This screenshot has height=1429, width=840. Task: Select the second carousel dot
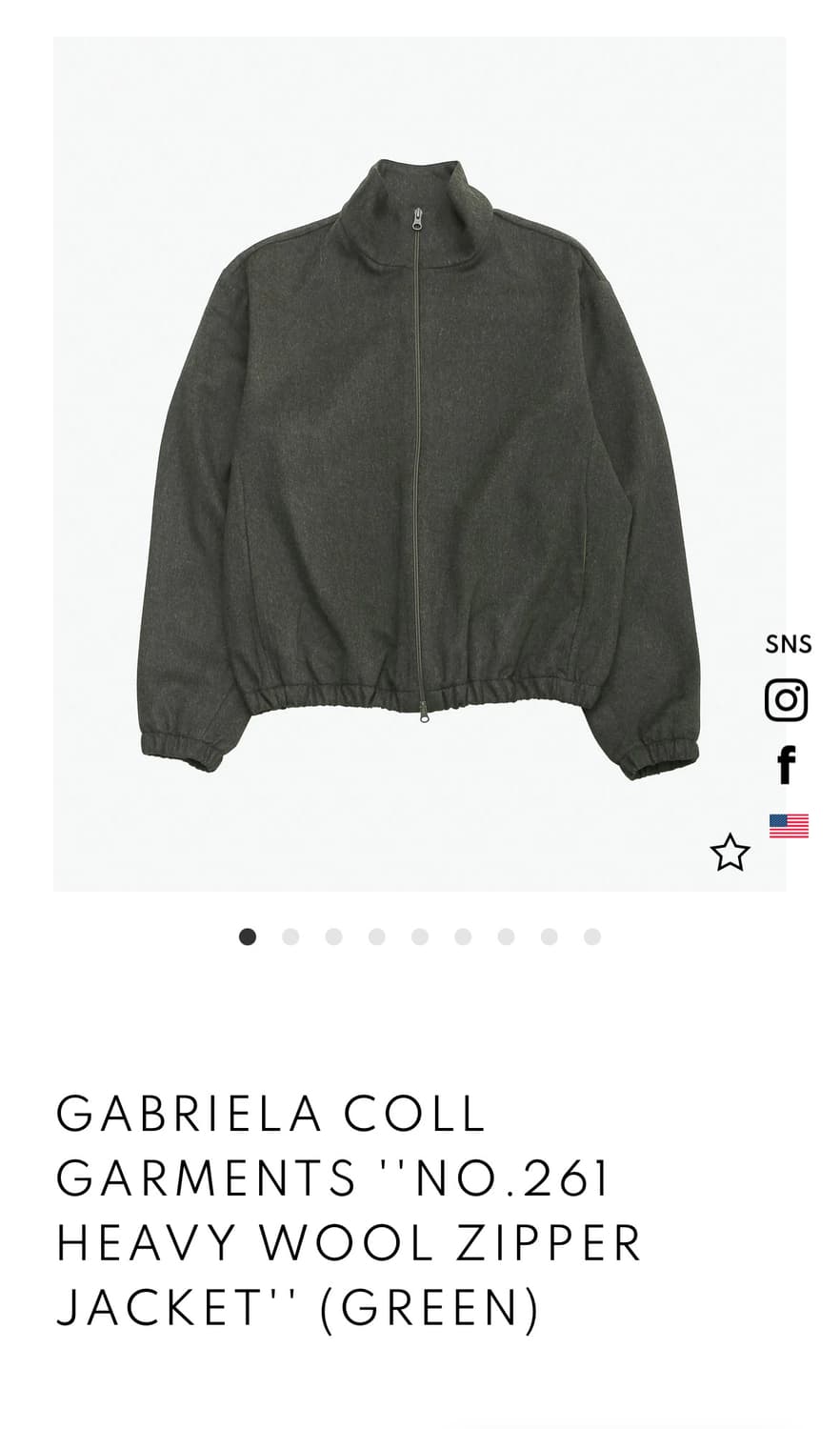coord(290,937)
